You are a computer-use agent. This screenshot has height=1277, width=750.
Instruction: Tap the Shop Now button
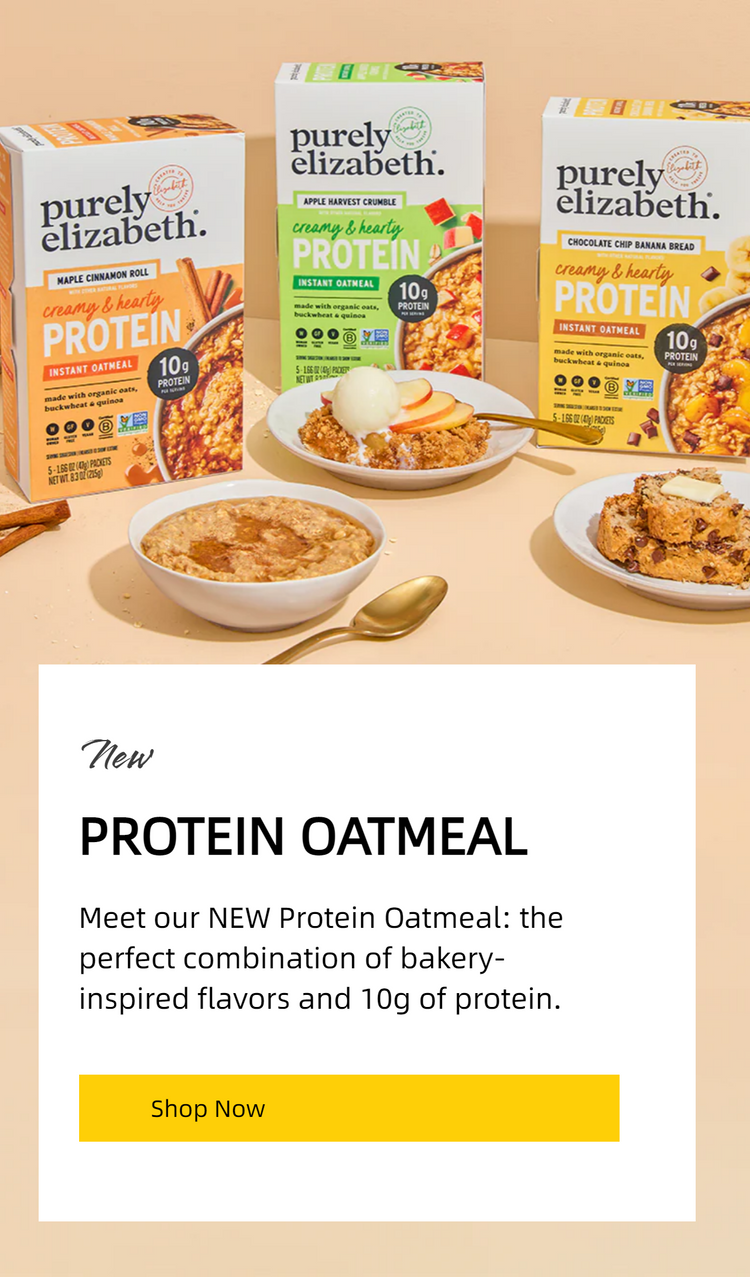point(349,1108)
